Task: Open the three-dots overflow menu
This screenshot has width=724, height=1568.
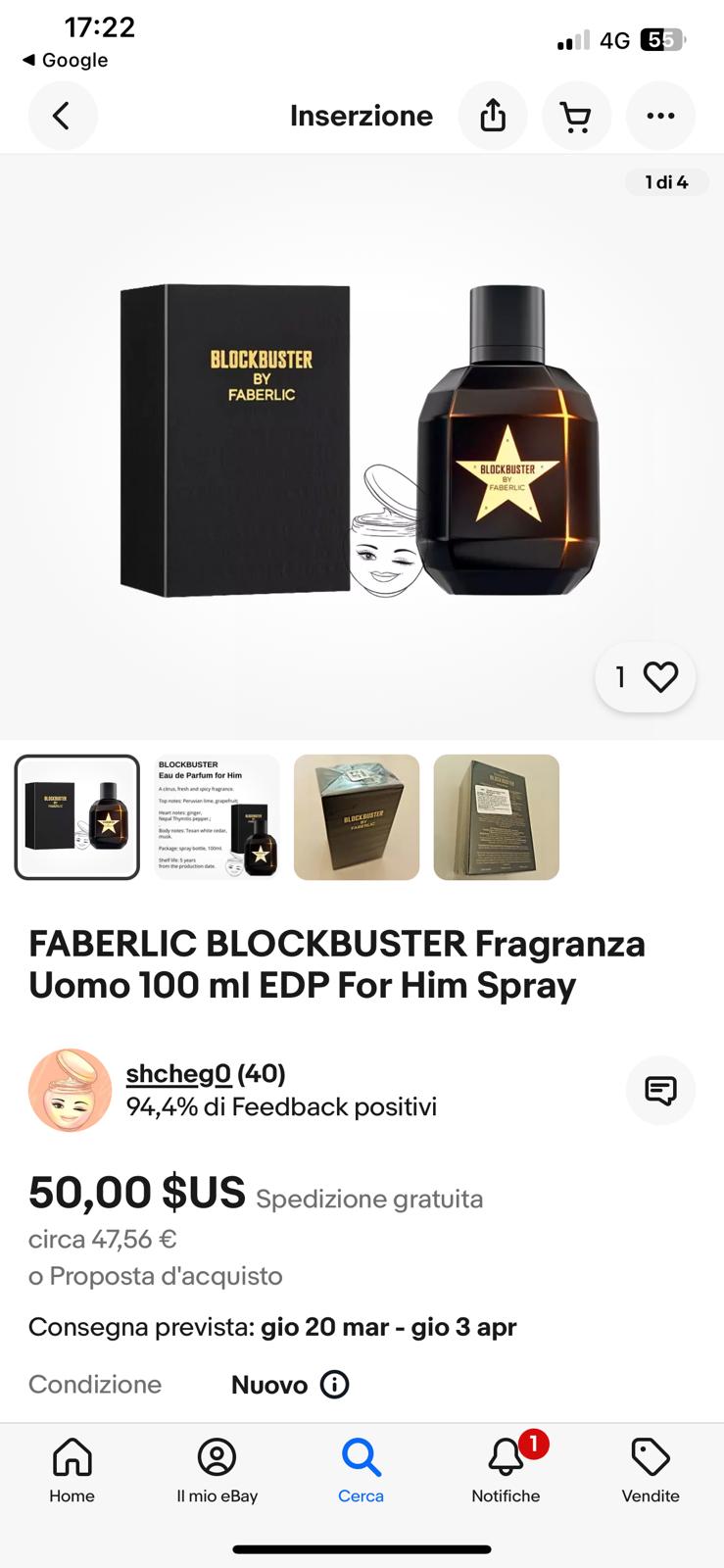Action: coord(660,116)
